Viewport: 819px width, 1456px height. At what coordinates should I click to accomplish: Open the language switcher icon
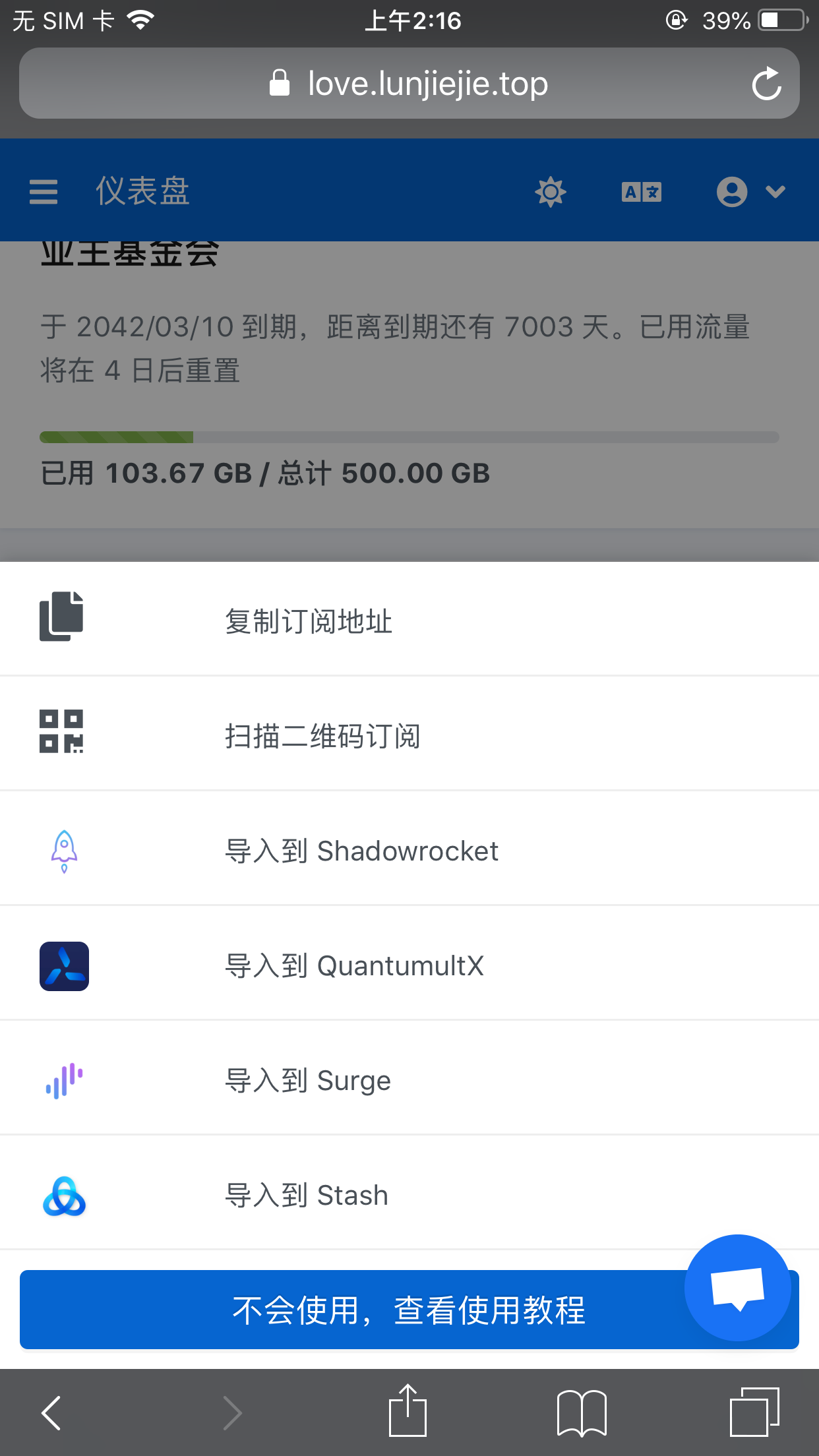tap(641, 192)
